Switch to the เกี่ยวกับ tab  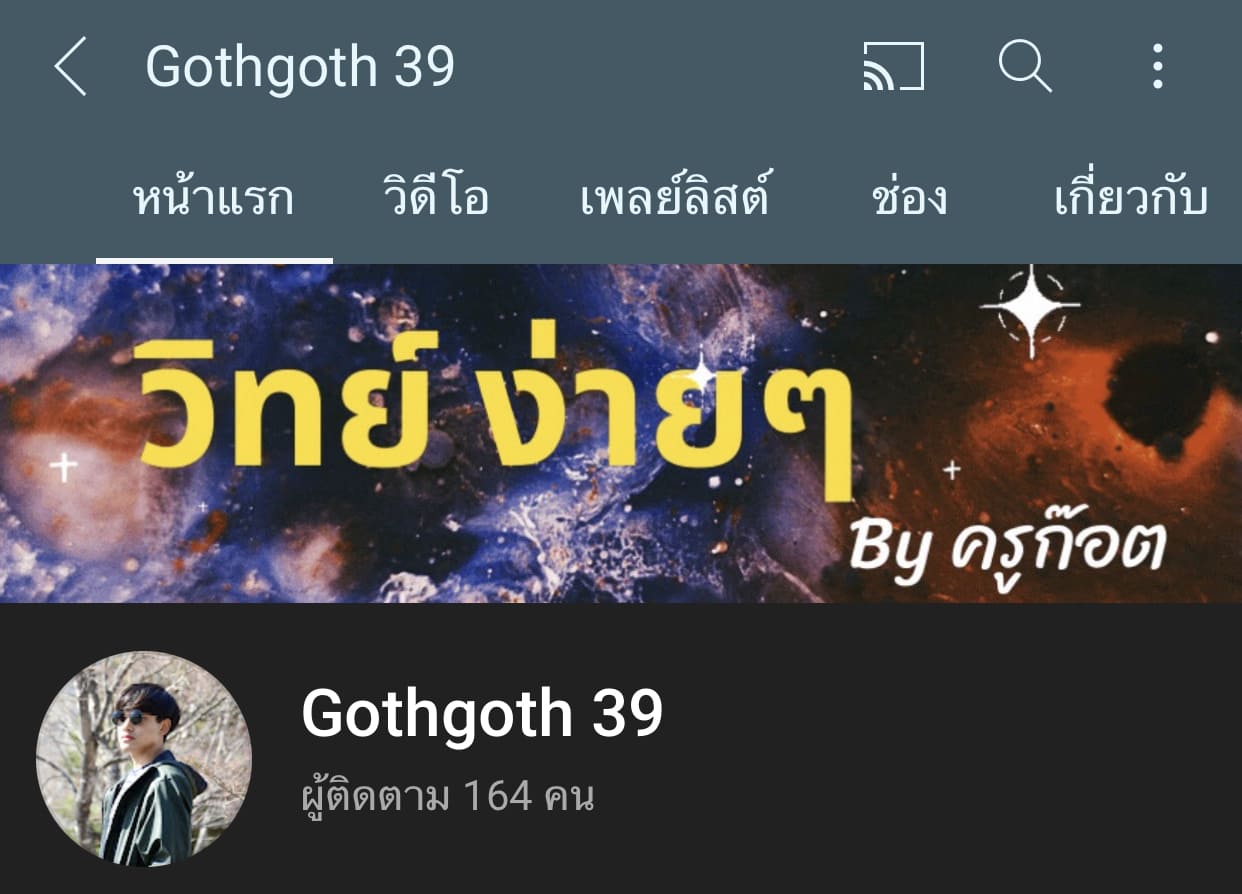[x=1131, y=199]
